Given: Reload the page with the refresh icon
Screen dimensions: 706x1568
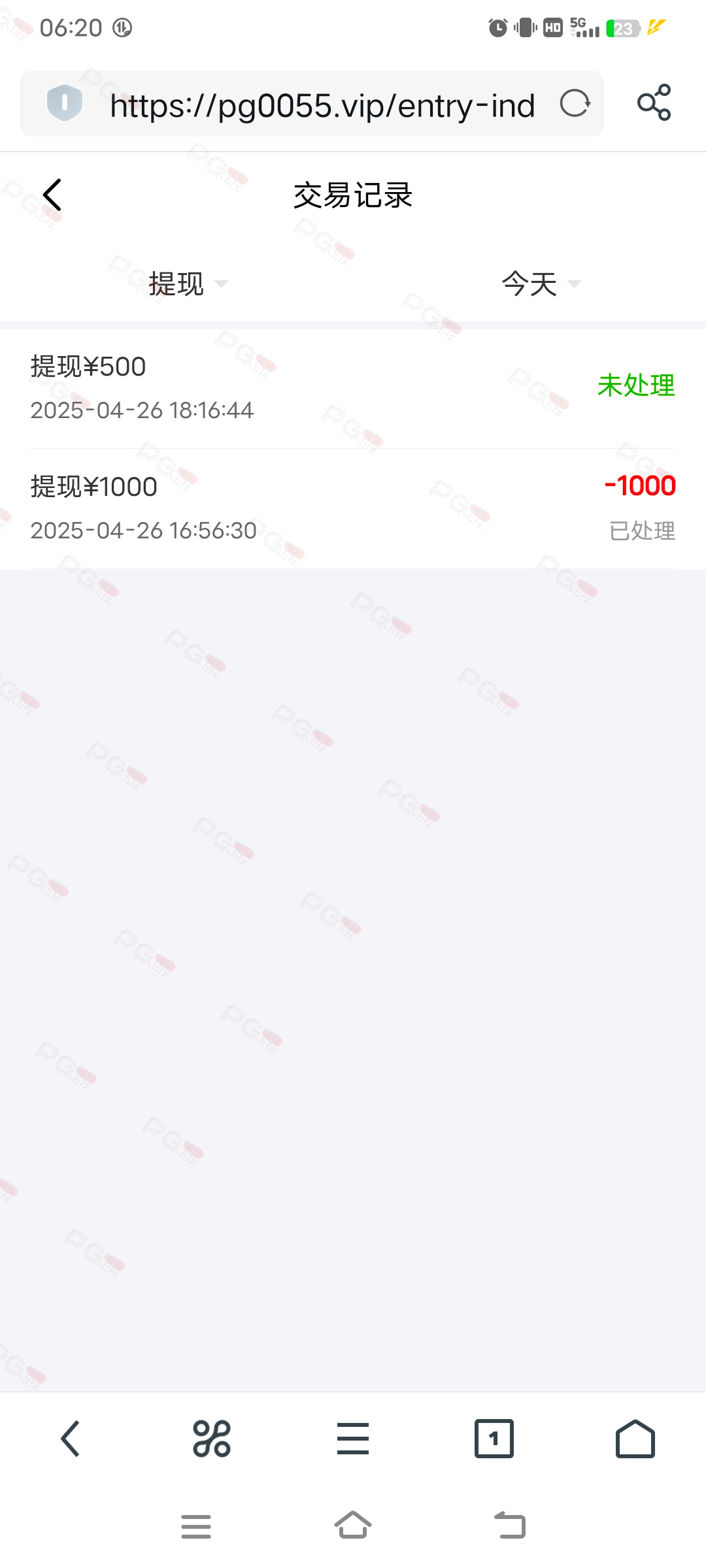Looking at the screenshot, I should click(575, 103).
